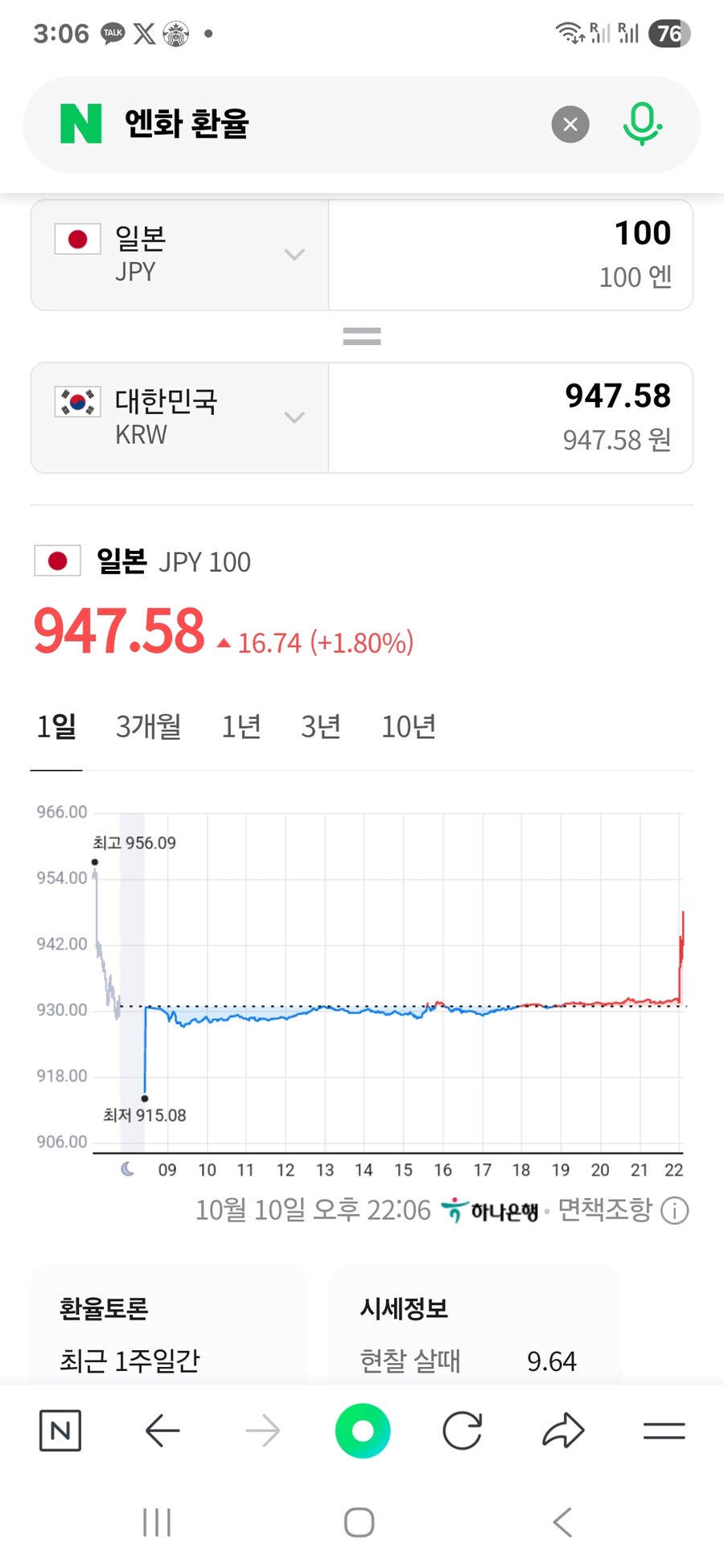Screen dimensions: 724x1568
Task: Show the 10년 chart range
Action: [x=408, y=727]
